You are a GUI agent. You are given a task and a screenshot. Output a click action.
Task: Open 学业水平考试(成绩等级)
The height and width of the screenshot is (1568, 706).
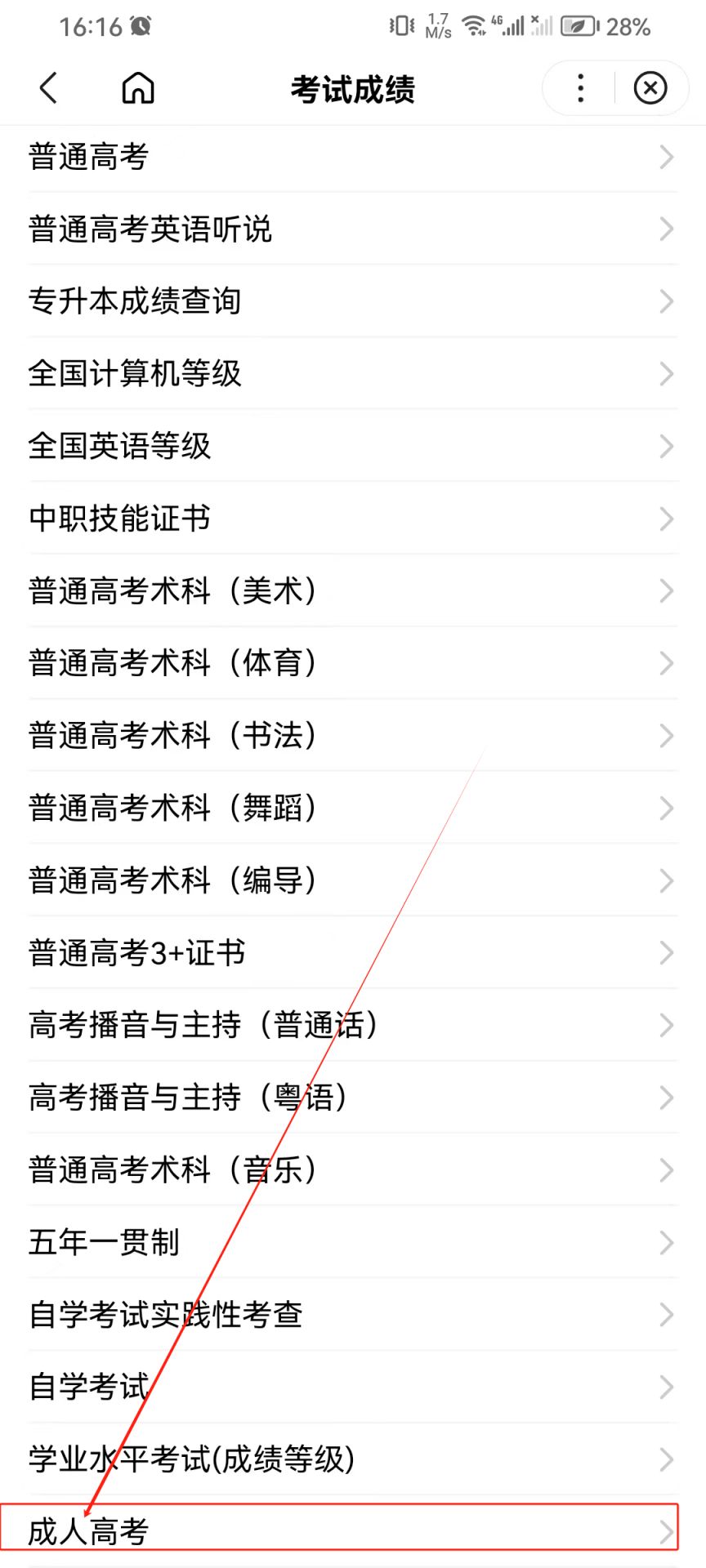[x=353, y=1459]
